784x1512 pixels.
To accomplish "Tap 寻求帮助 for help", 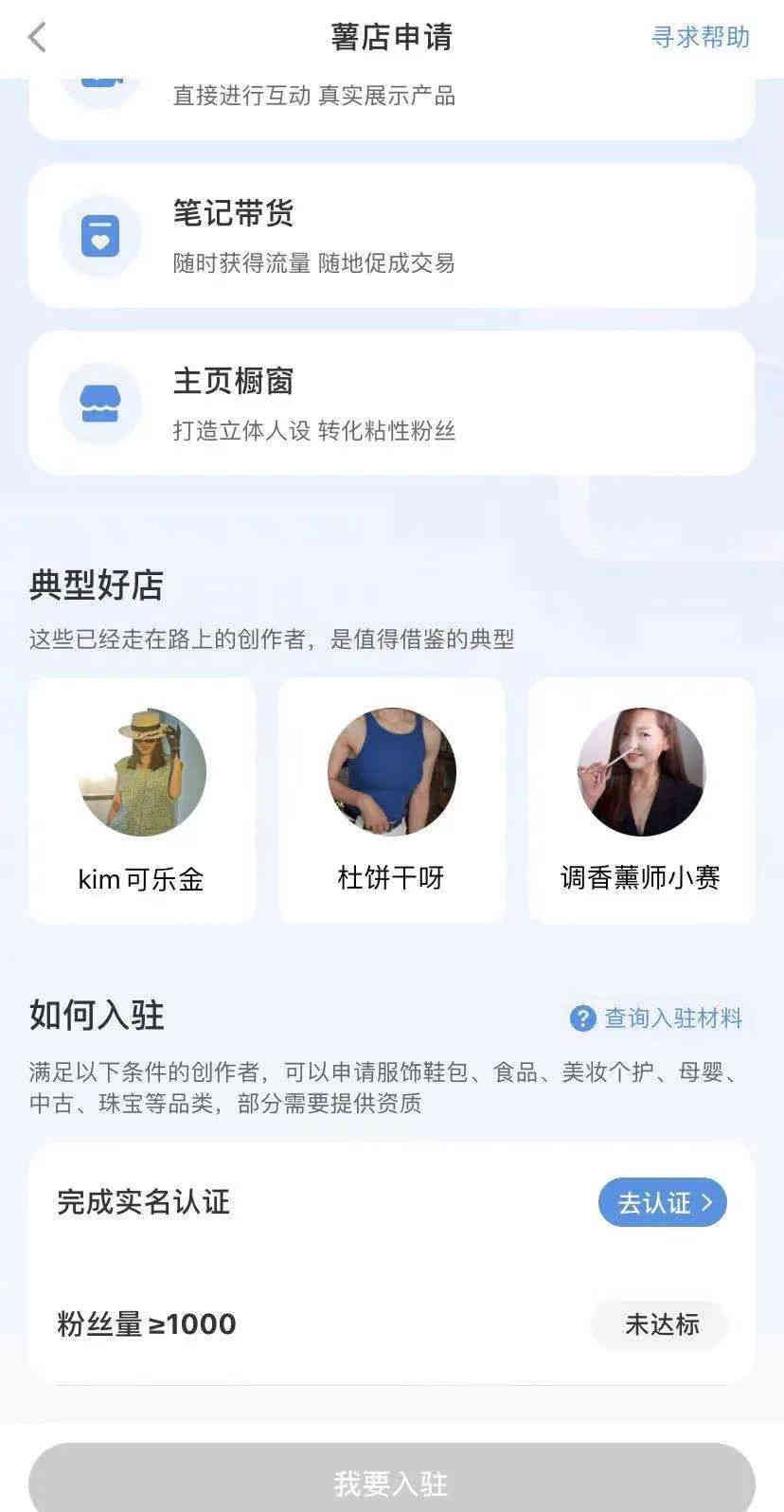I will [700, 38].
